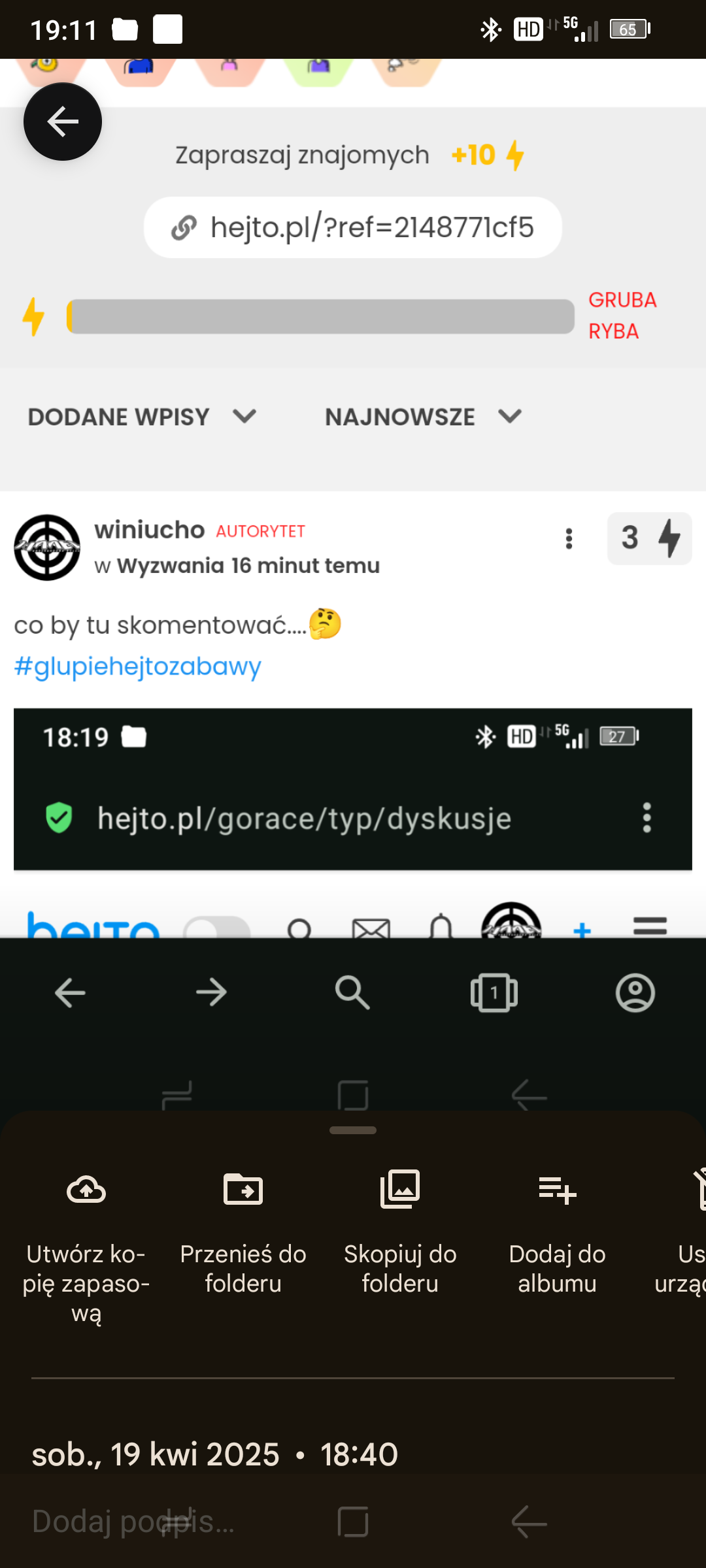Go back using the round arrow button
Image resolution: width=706 pixels, height=1568 pixels.
(63, 122)
